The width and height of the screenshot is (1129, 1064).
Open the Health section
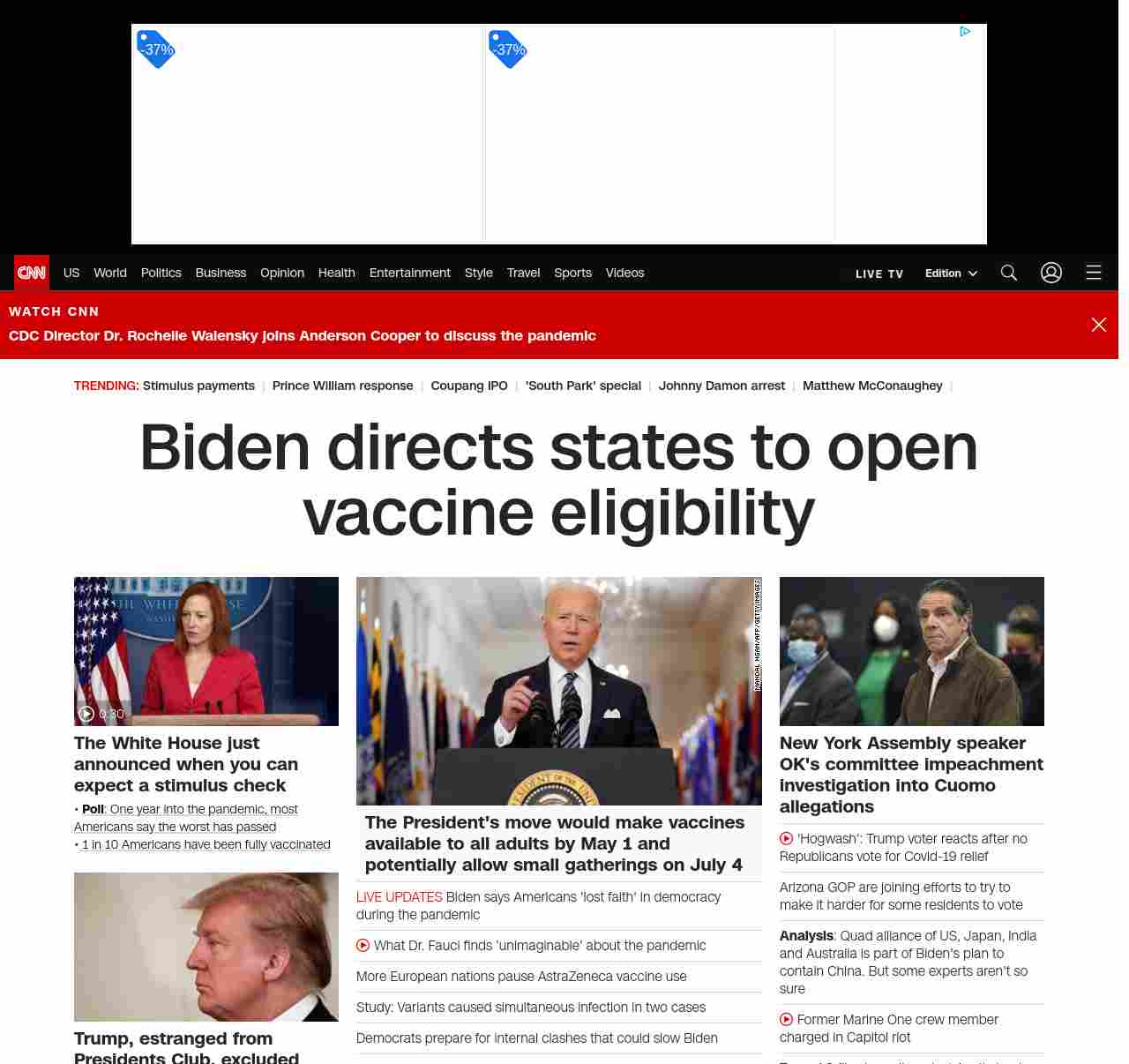click(336, 273)
